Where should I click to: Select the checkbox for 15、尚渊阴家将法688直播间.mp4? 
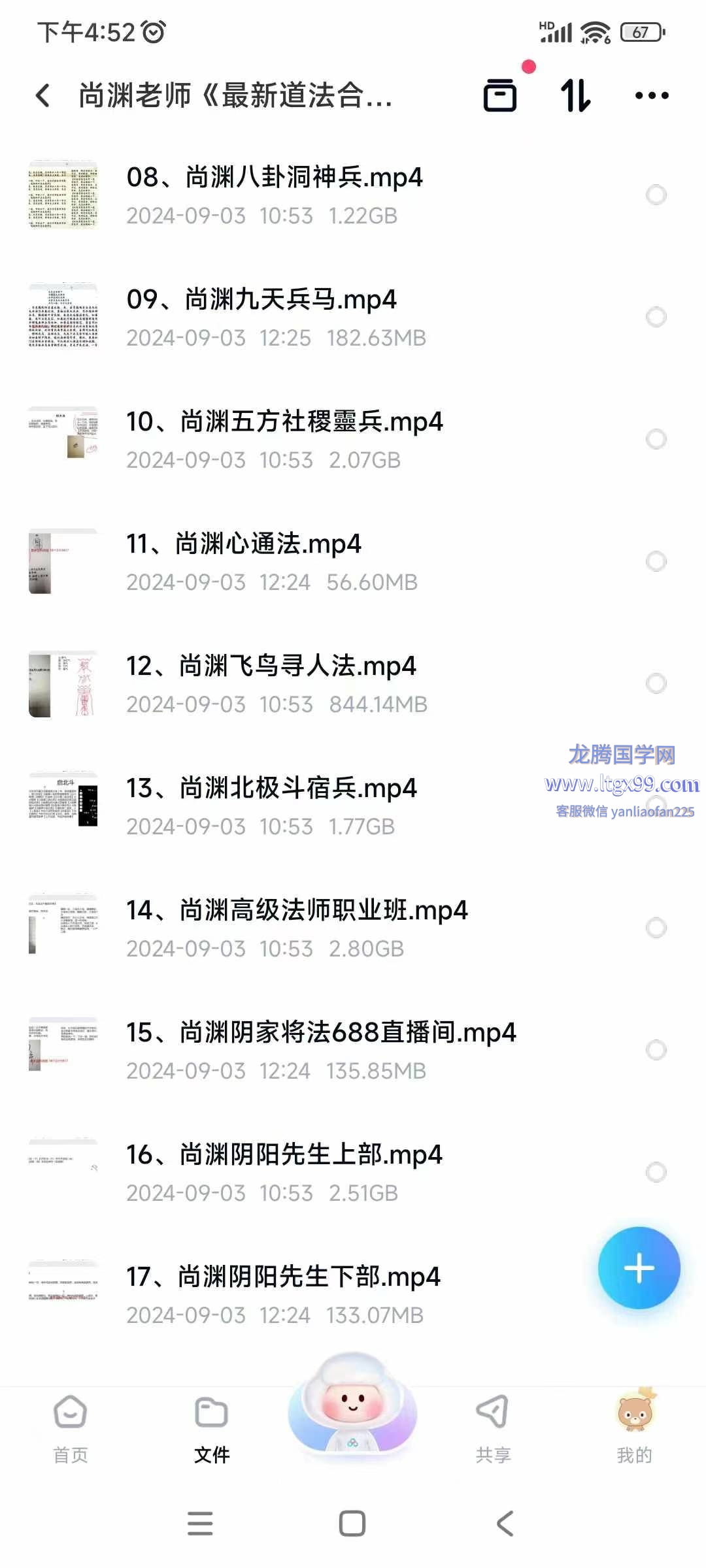[656, 1050]
